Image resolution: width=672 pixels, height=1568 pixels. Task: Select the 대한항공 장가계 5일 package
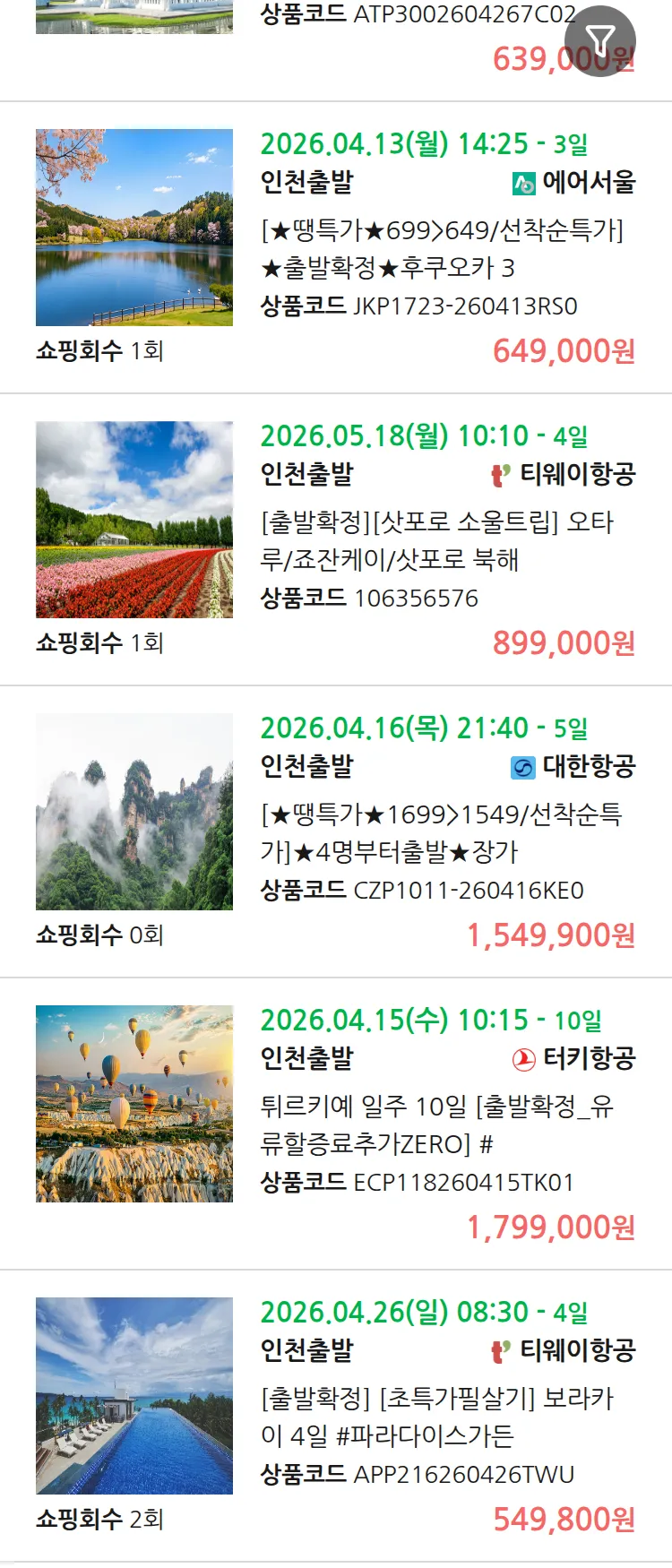(441, 833)
